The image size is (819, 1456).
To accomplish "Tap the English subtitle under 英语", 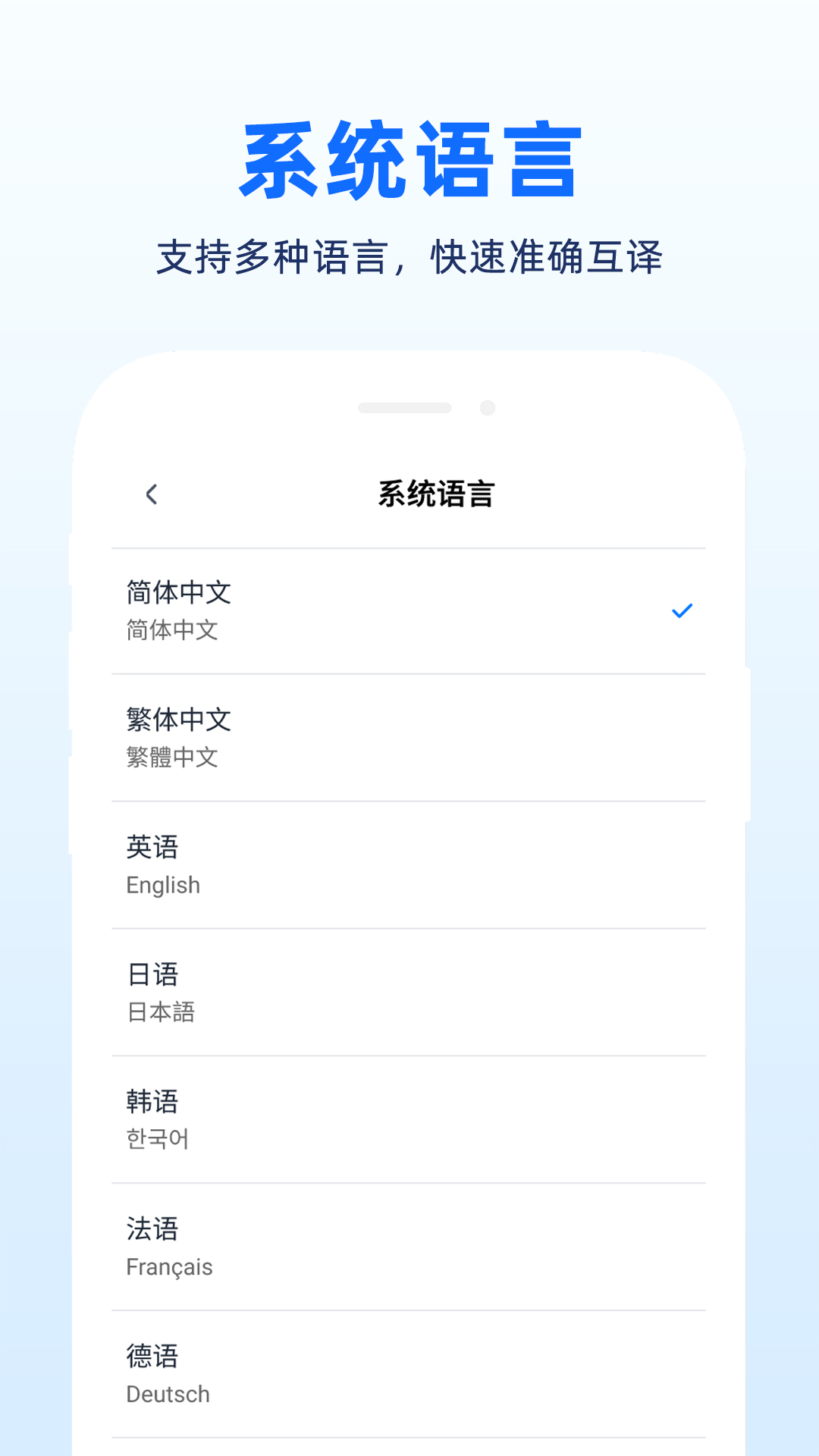I will pos(162,884).
